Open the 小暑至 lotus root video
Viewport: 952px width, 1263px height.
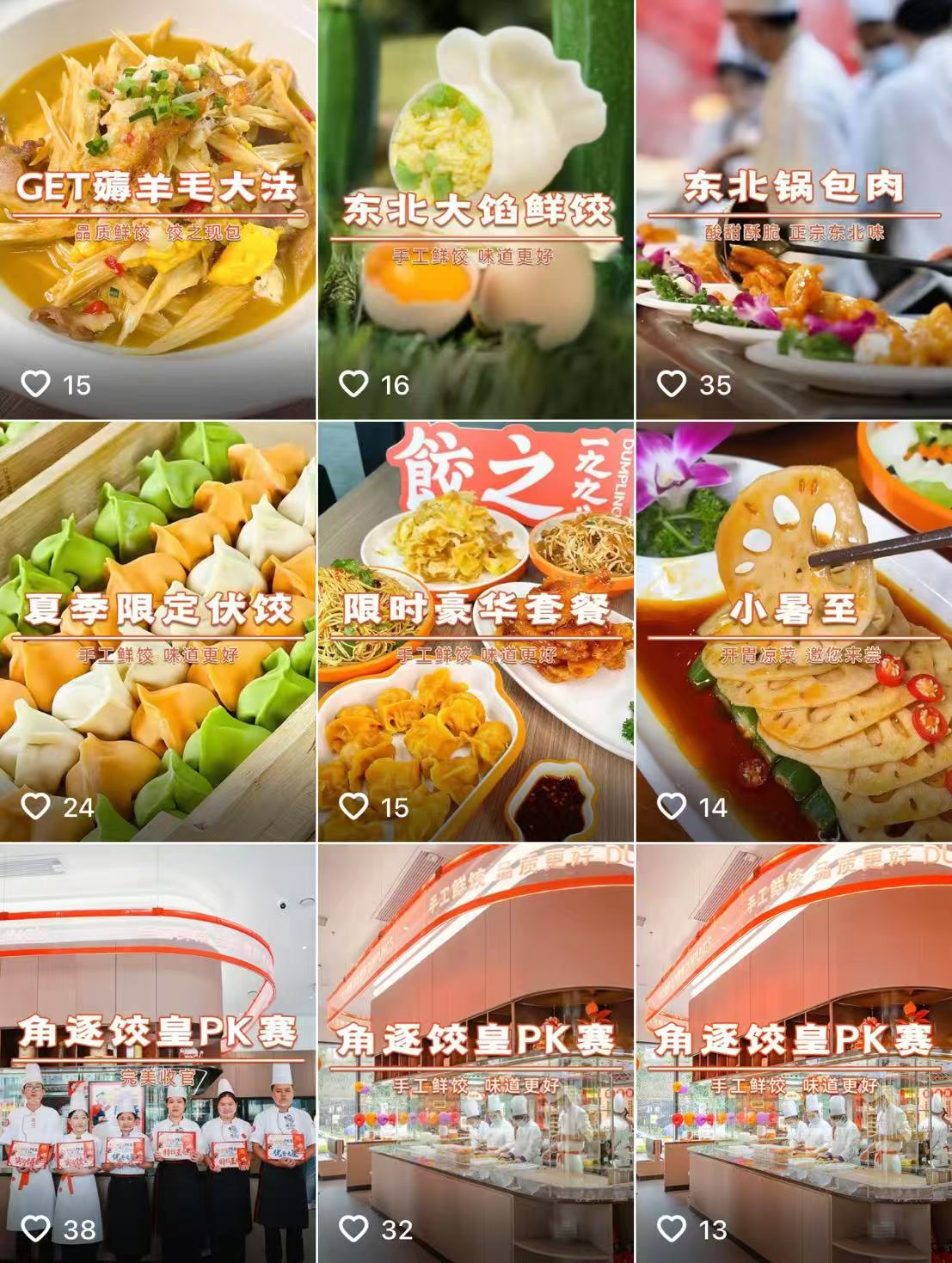(794, 630)
